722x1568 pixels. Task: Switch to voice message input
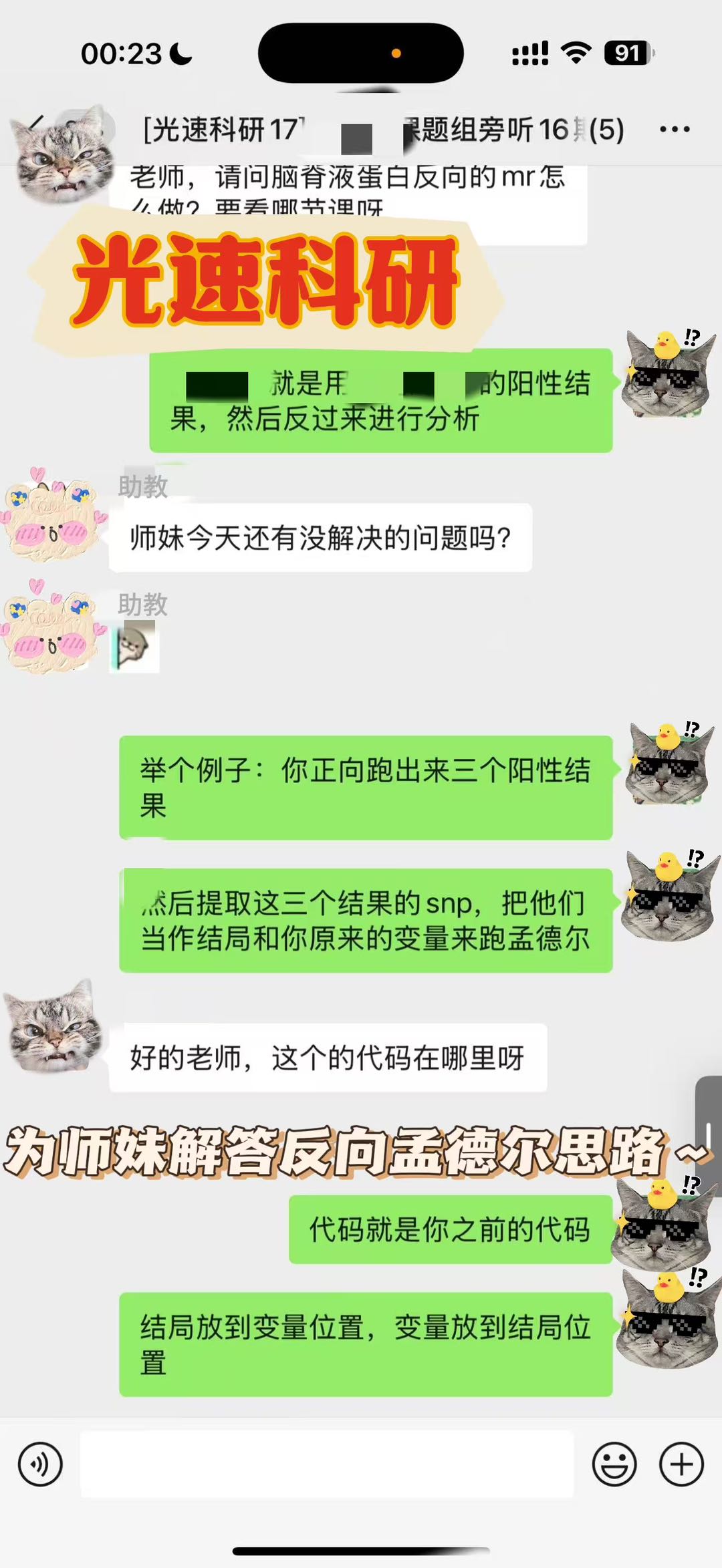[40, 1464]
